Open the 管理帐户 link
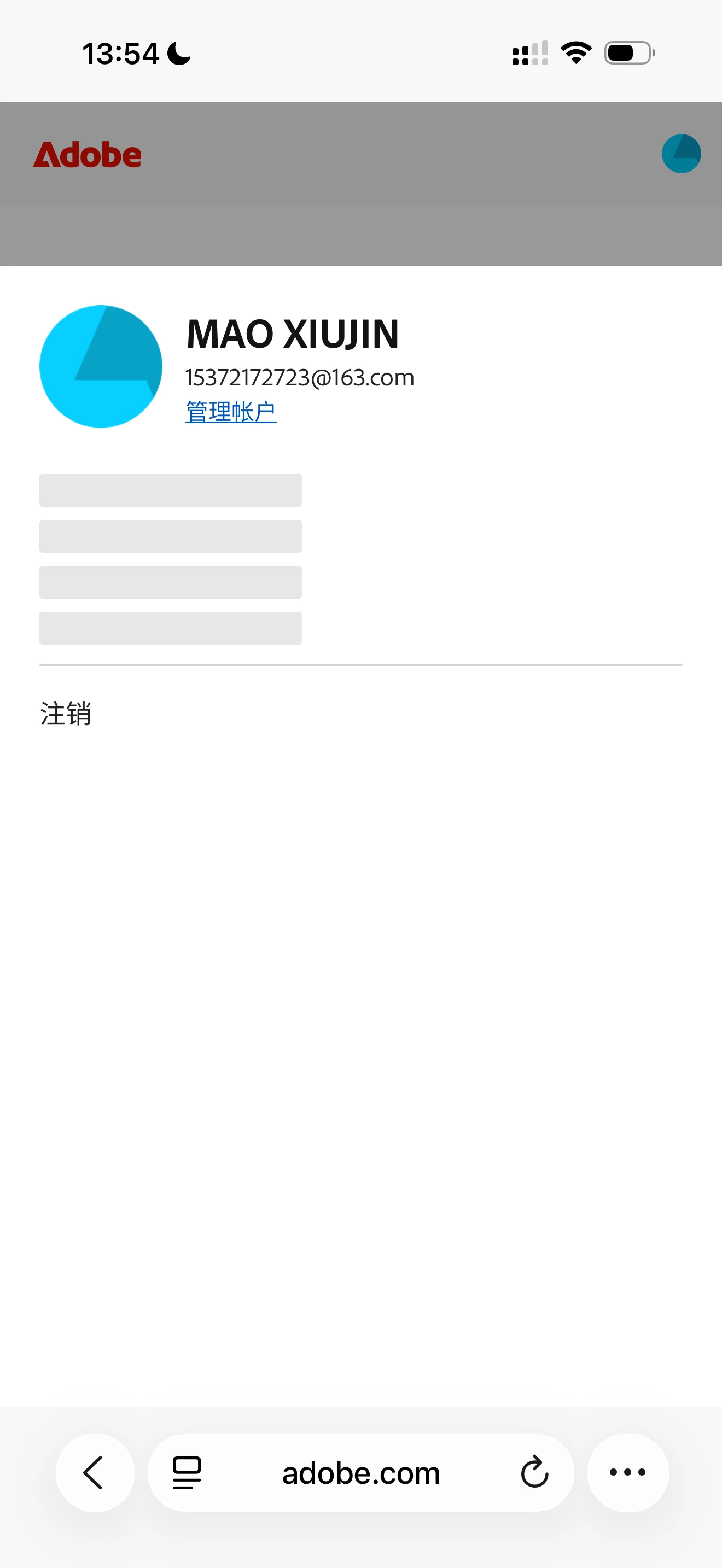 (x=231, y=412)
